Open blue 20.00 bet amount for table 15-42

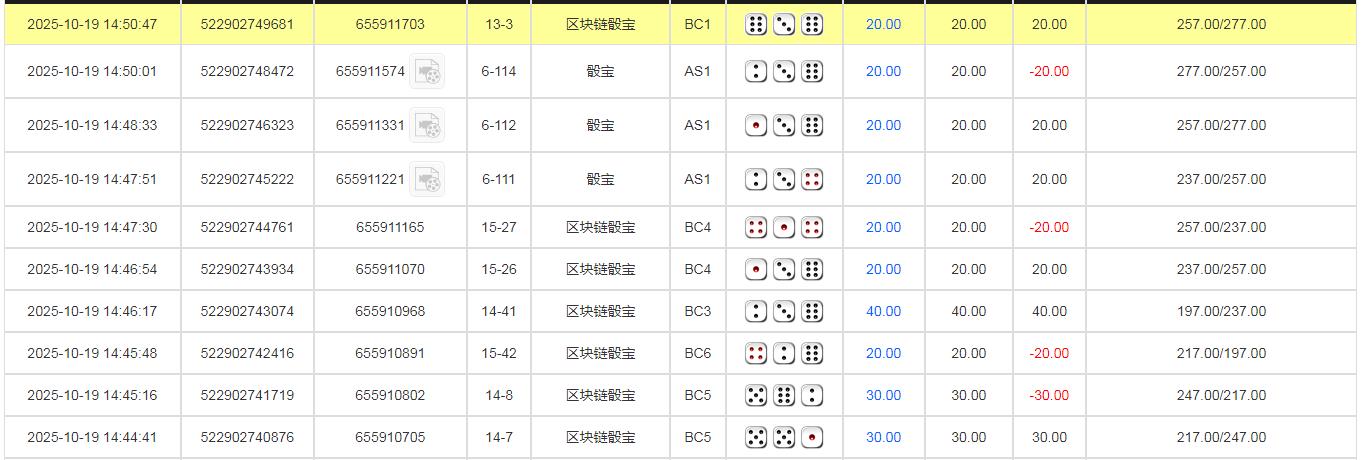pyautogui.click(x=883, y=353)
